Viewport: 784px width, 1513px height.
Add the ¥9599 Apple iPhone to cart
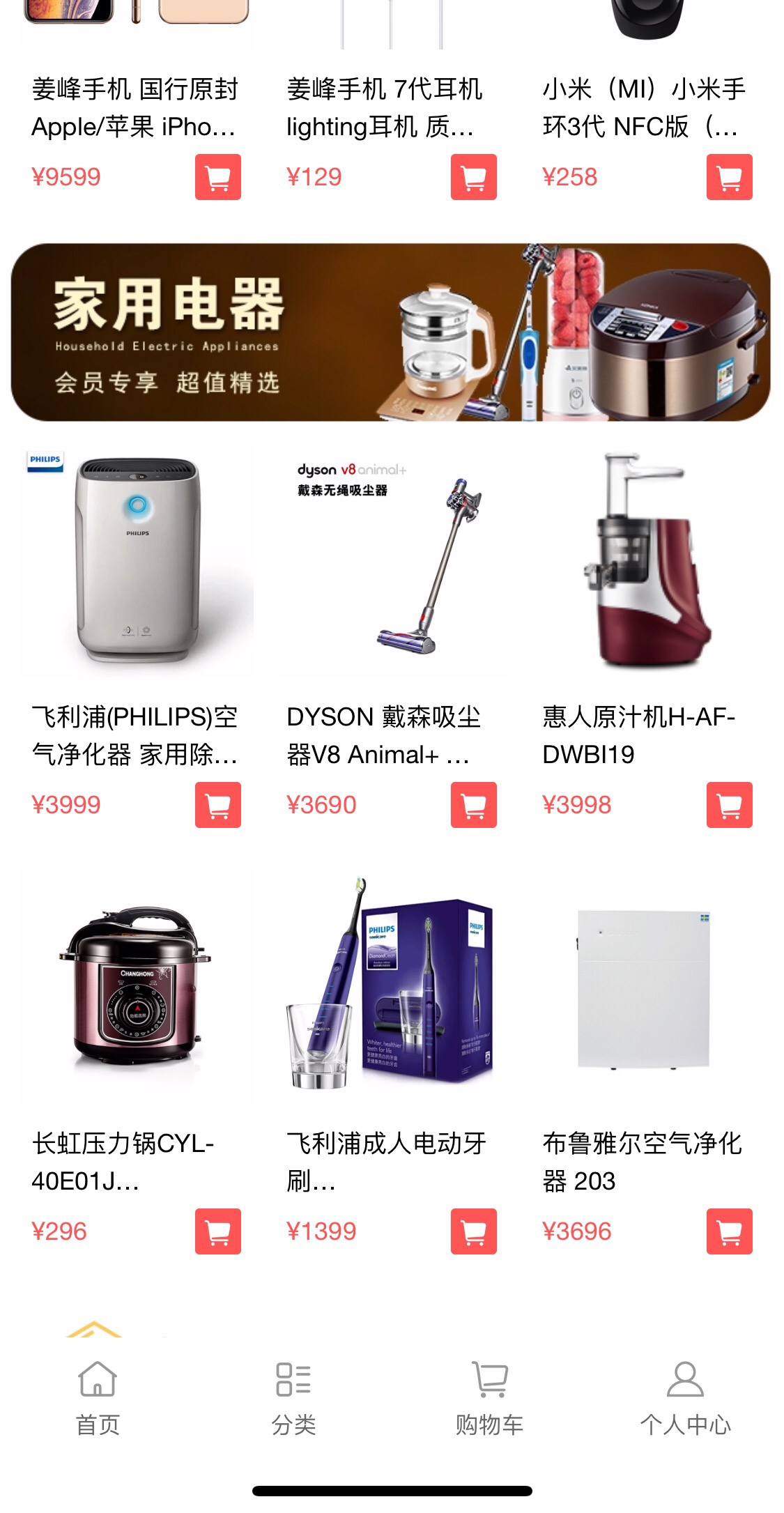(x=217, y=177)
